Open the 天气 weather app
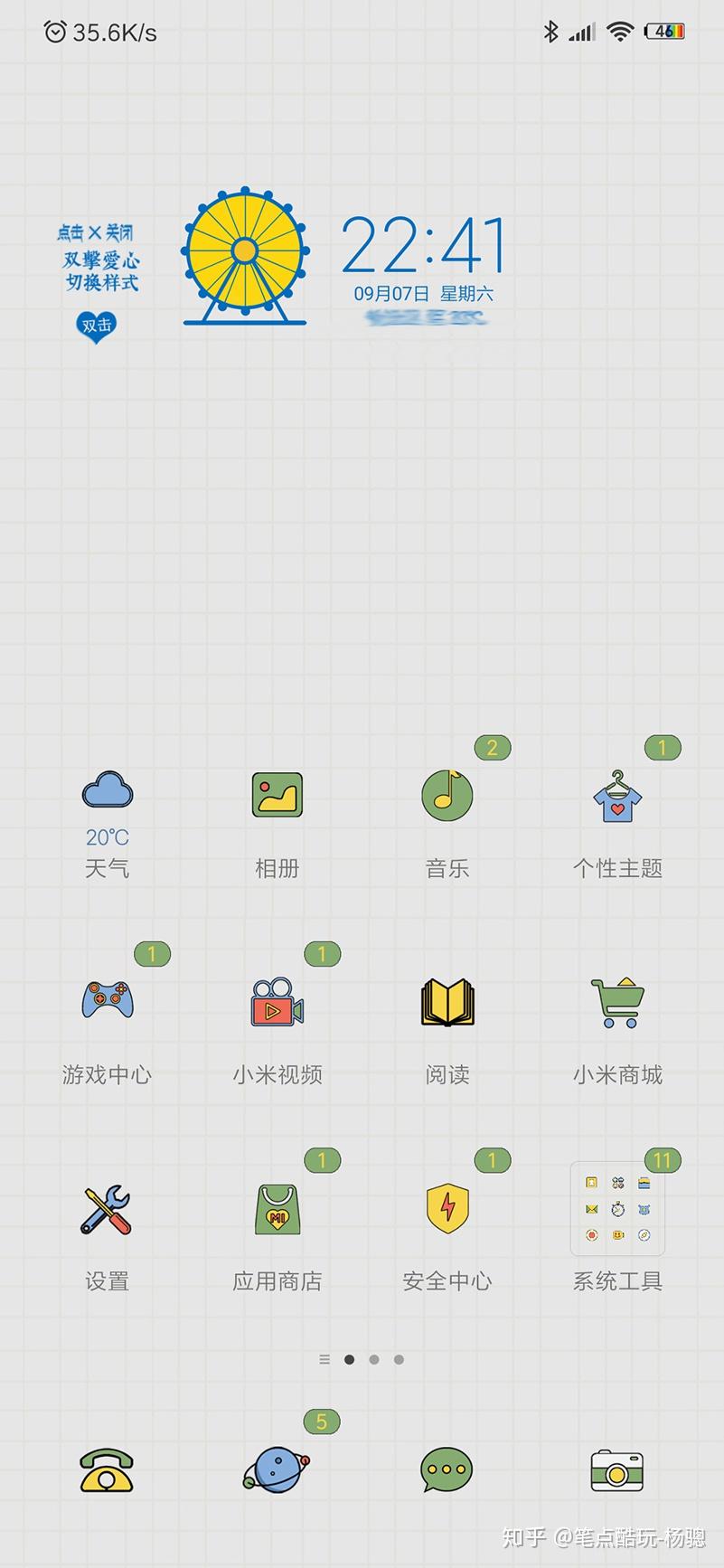 [108, 793]
